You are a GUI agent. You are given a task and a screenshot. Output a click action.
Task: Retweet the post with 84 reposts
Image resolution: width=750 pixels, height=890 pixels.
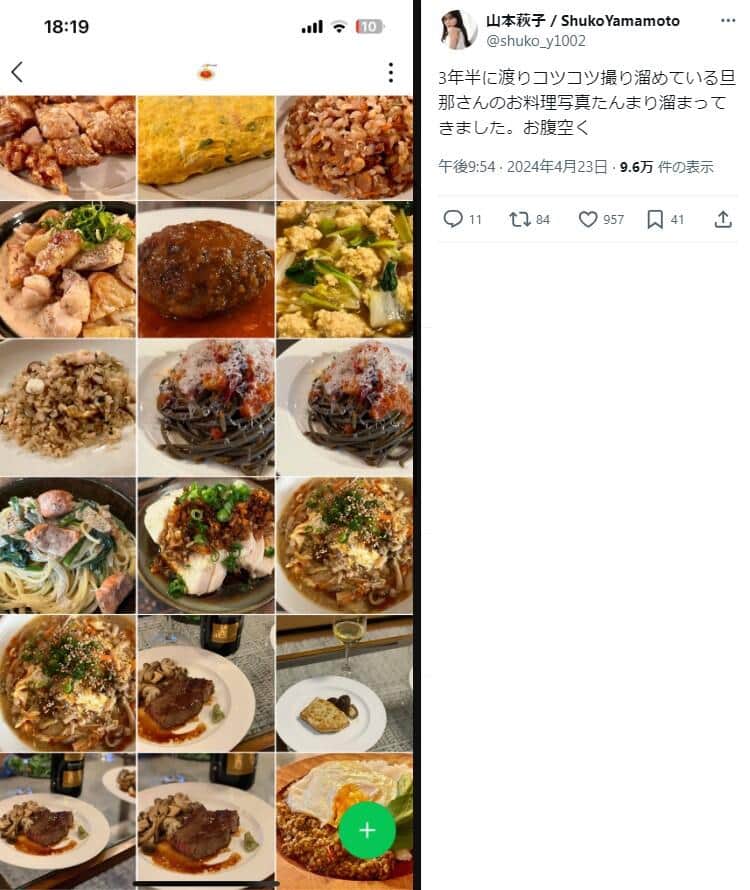click(520, 219)
